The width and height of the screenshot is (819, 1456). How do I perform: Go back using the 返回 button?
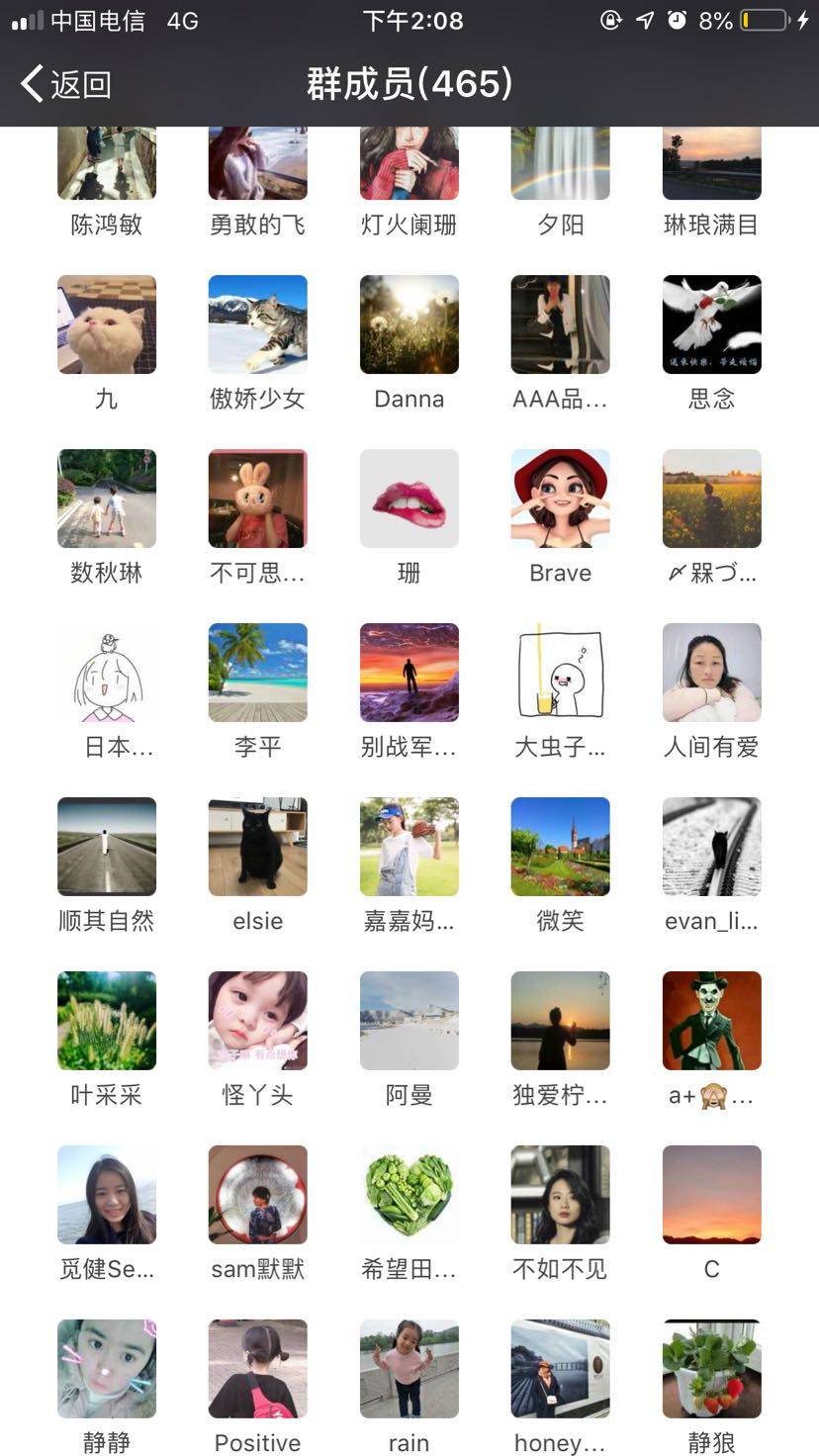[x=66, y=84]
